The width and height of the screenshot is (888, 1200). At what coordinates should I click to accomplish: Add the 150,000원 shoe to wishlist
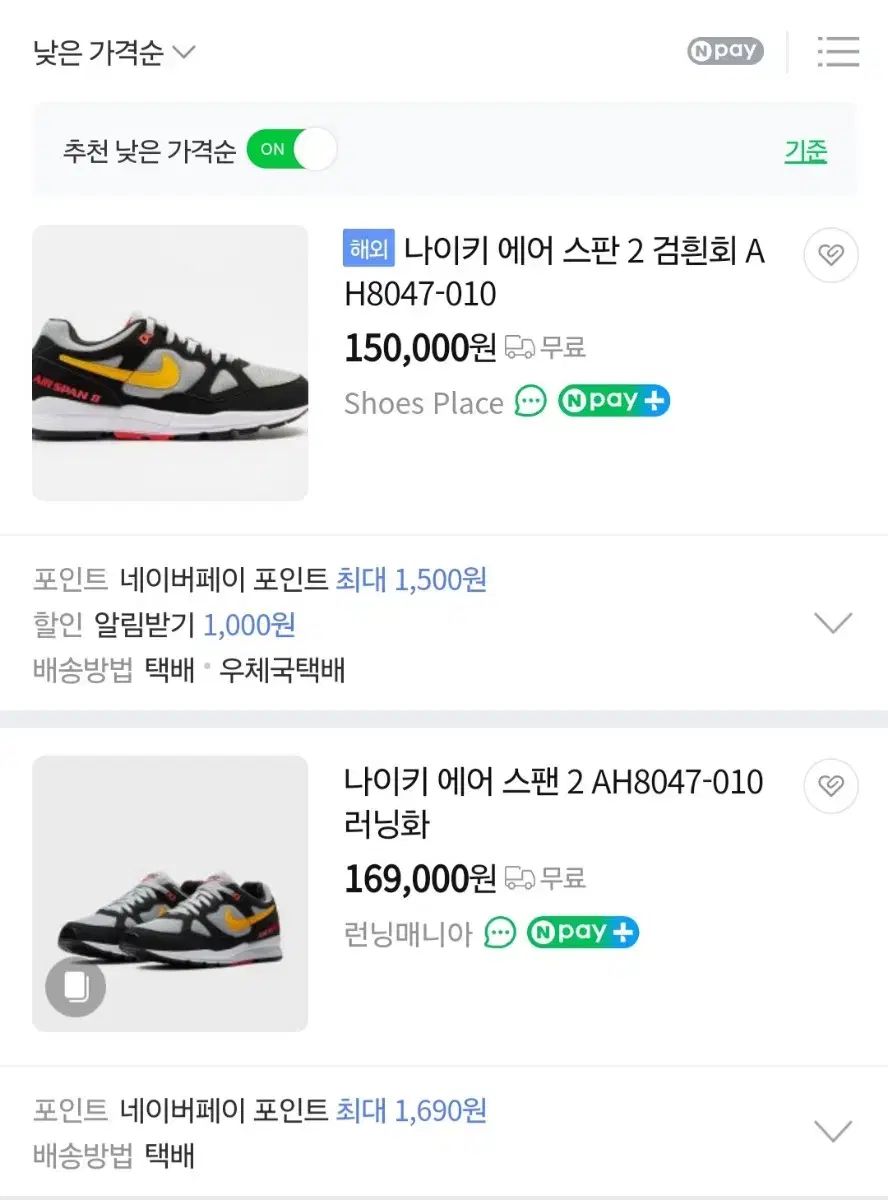point(830,257)
